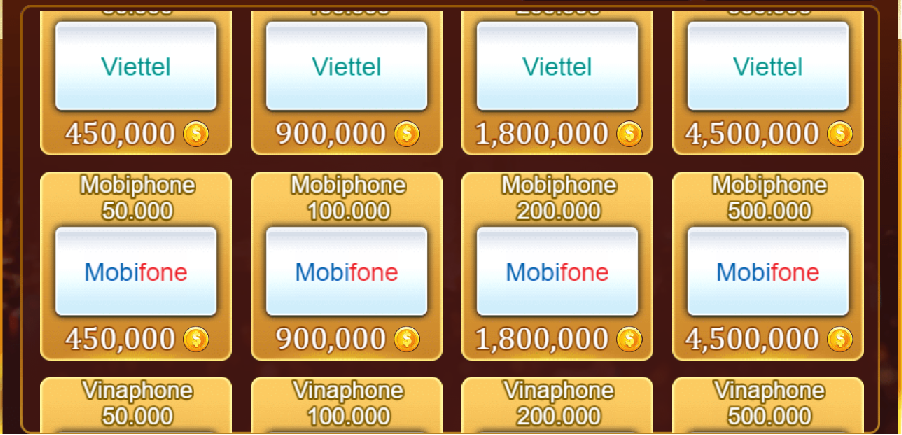Pick the Viettel card costing 1,800,000 coins
This screenshot has height=435, width=902.
pos(557,67)
